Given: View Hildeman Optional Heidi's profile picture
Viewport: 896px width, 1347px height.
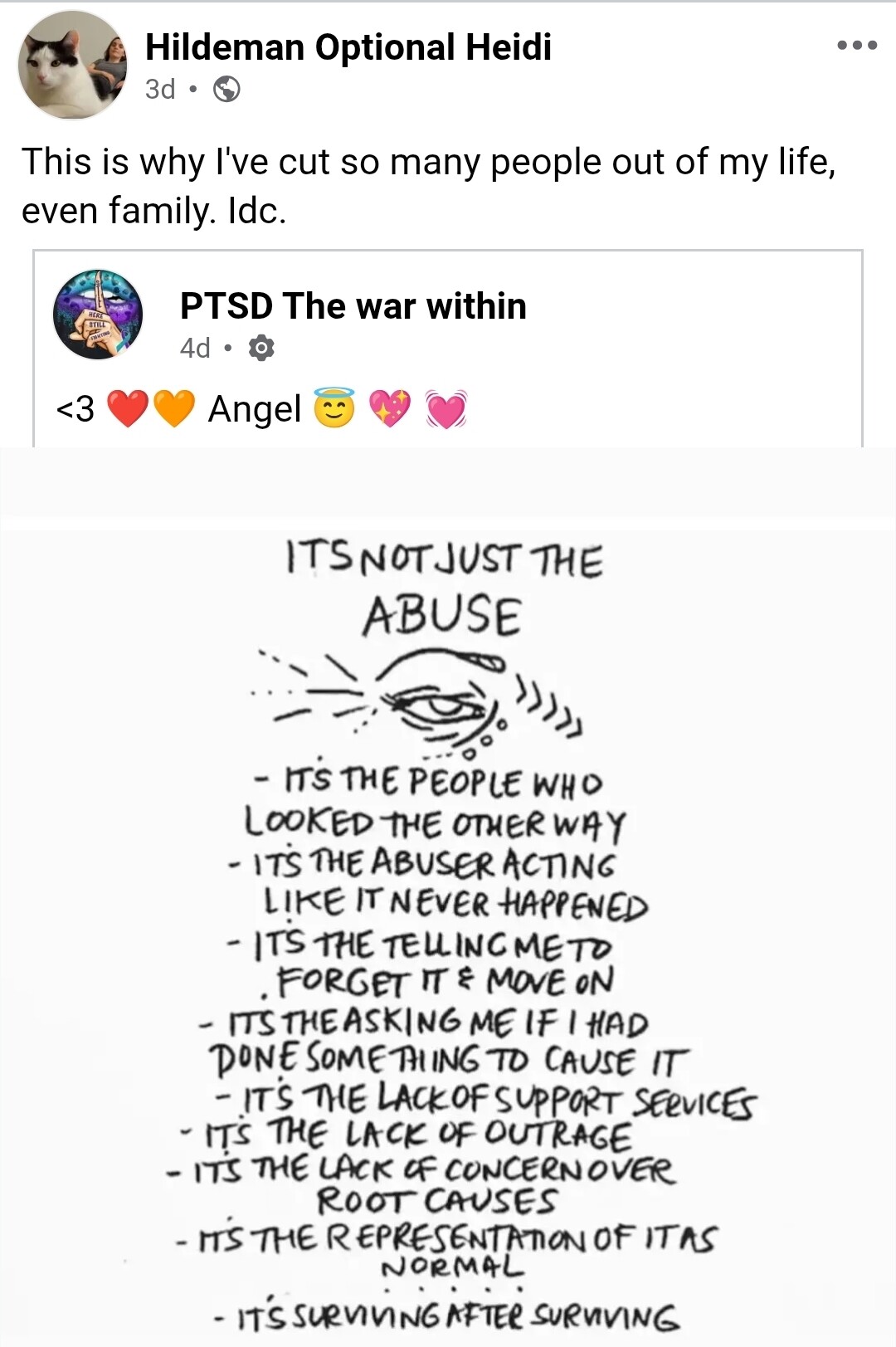Looking at the screenshot, I should [73, 66].
